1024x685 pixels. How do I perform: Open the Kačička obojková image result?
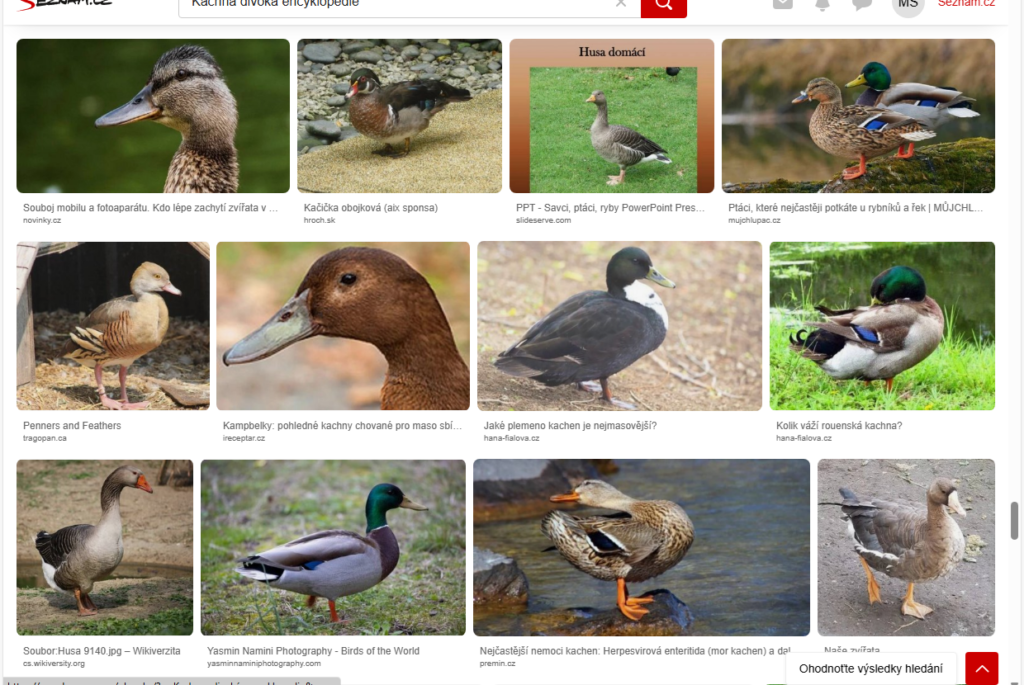point(399,116)
